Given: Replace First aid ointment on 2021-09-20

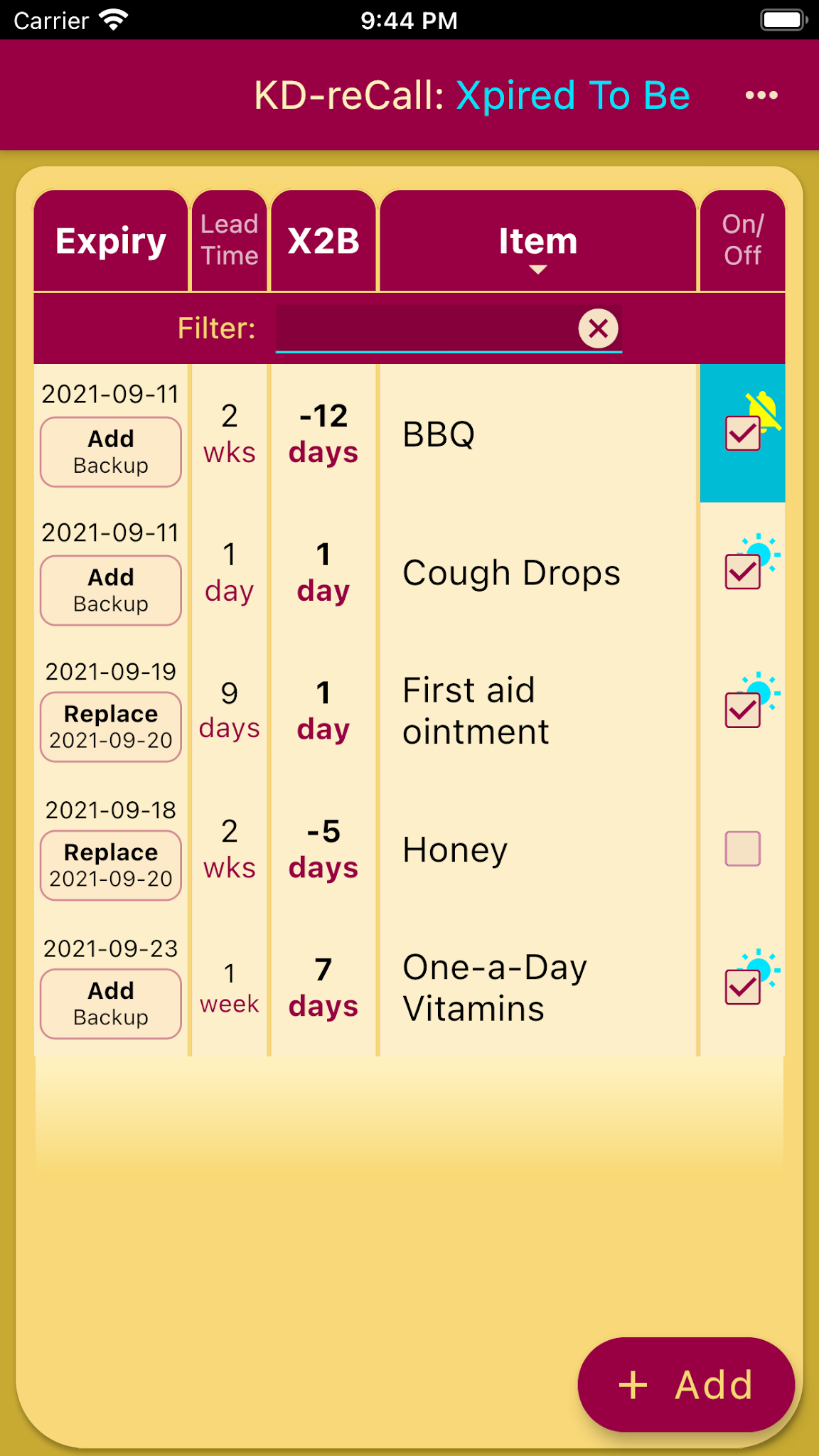Looking at the screenshot, I should click(x=111, y=727).
